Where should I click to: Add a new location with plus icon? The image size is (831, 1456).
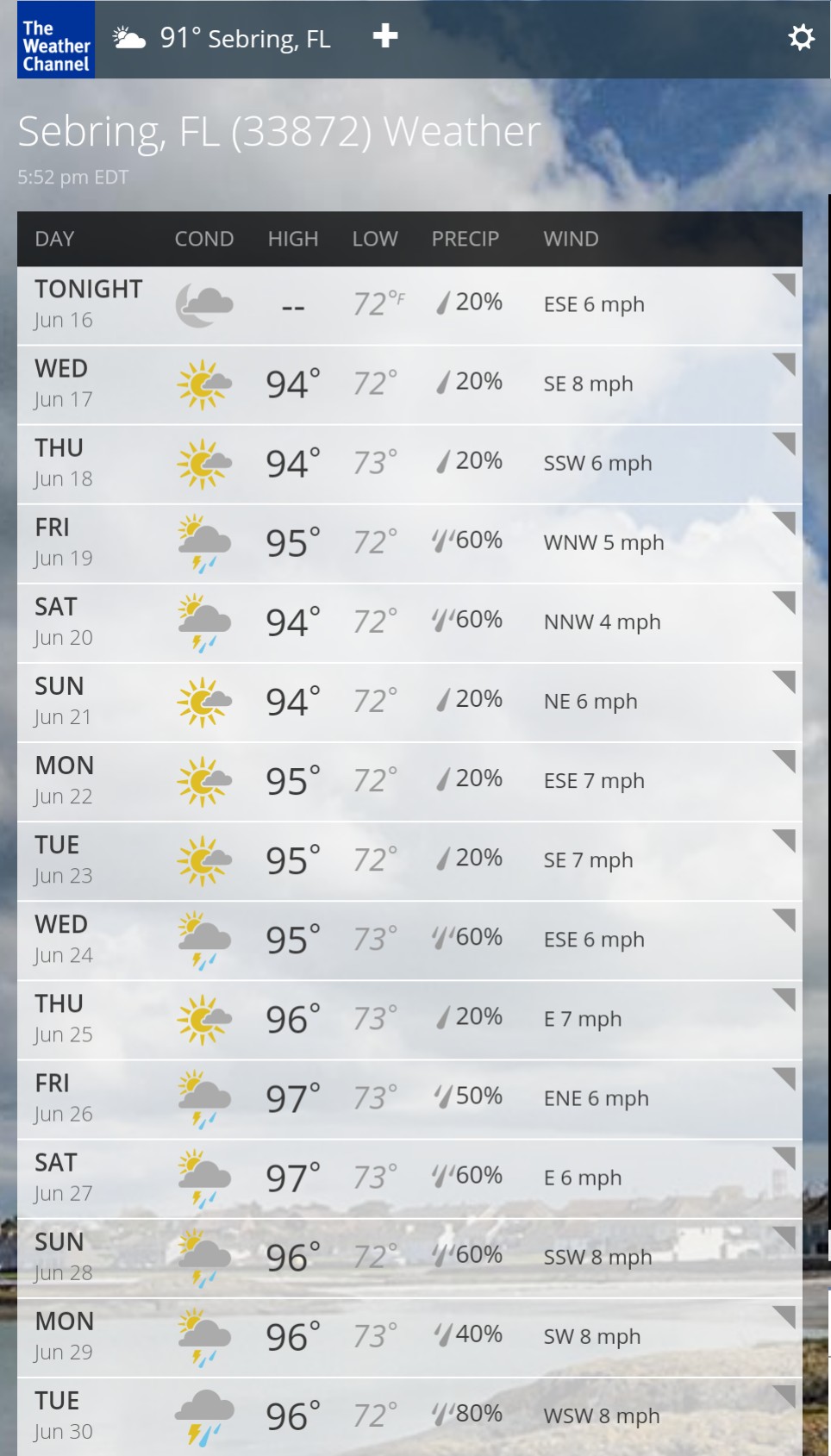(384, 36)
